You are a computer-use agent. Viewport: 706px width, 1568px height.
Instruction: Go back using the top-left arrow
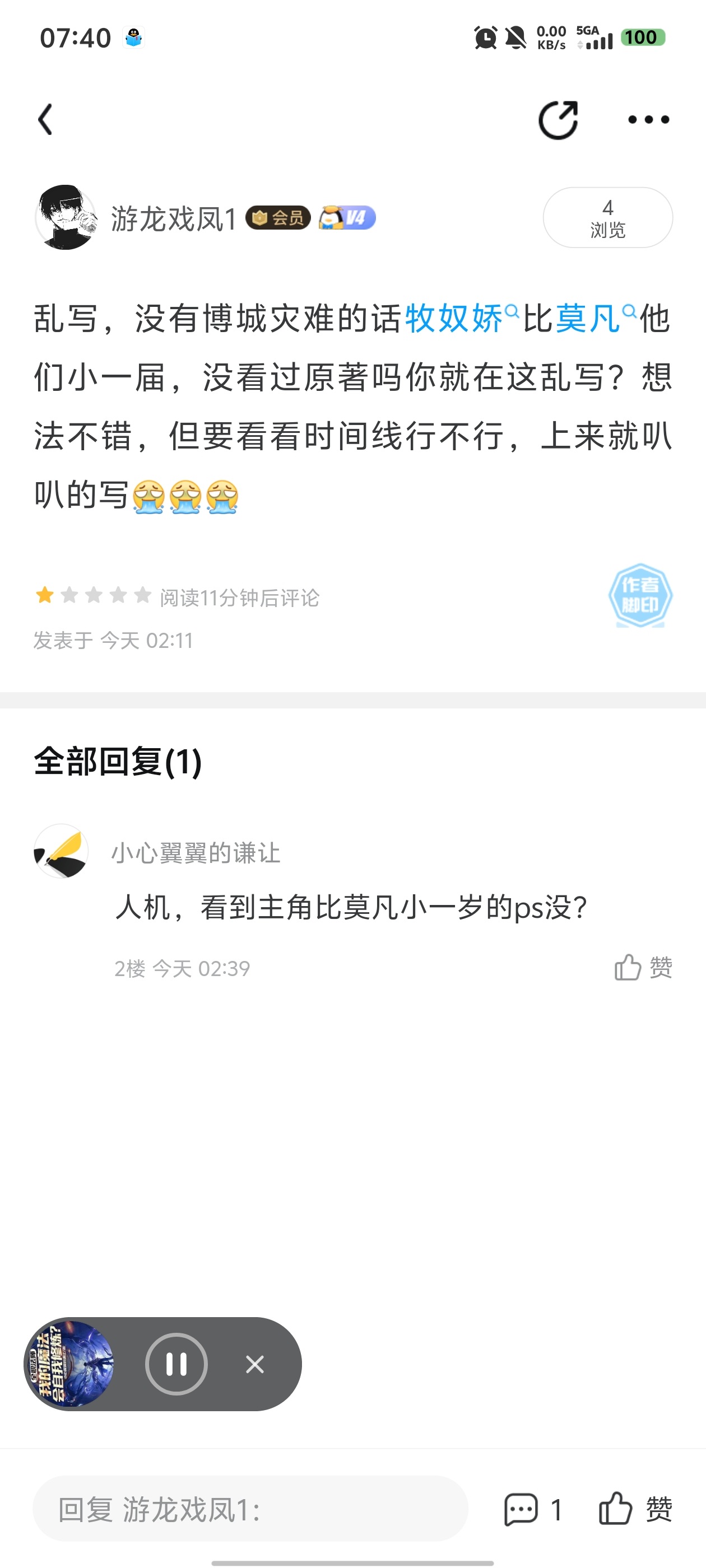[46, 119]
